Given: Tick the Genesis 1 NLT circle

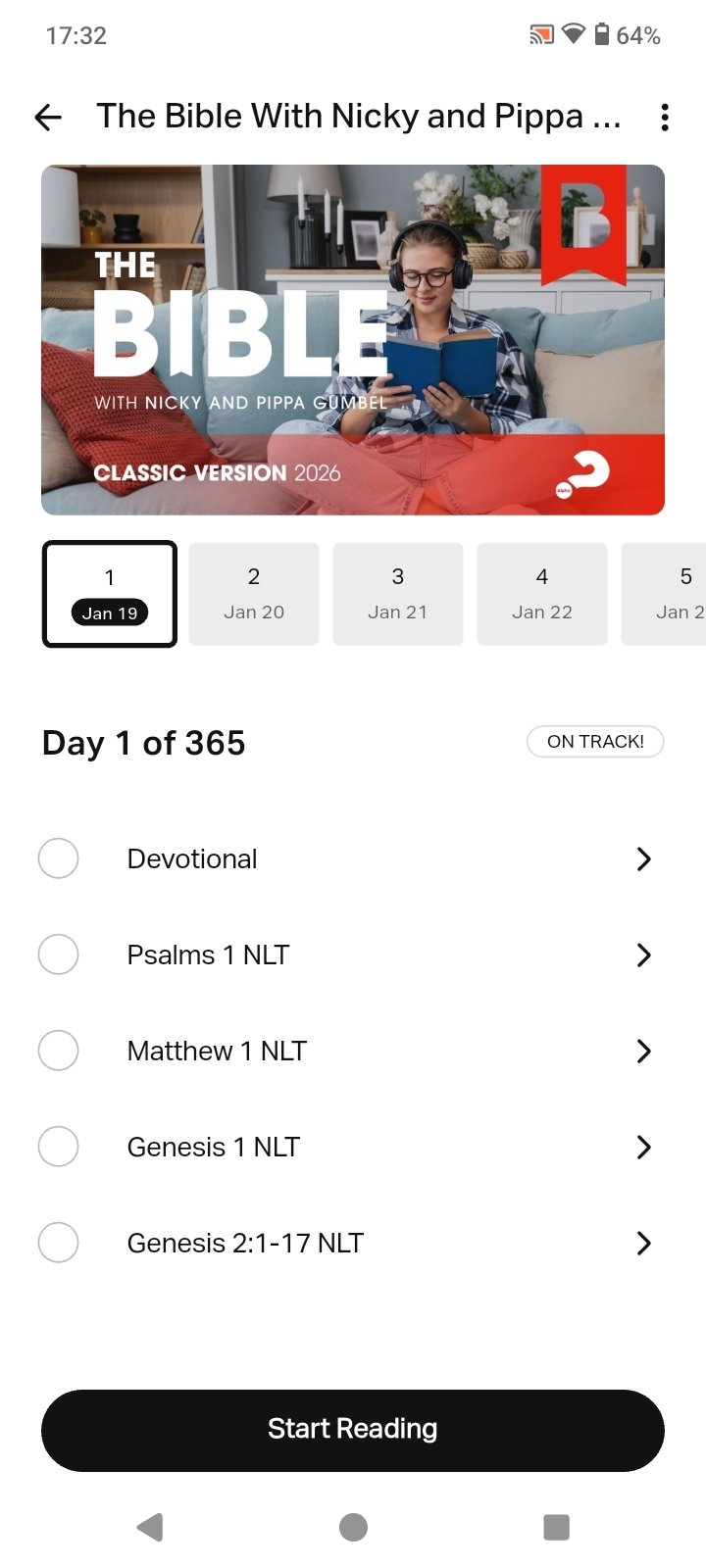Looking at the screenshot, I should pos(58,1147).
